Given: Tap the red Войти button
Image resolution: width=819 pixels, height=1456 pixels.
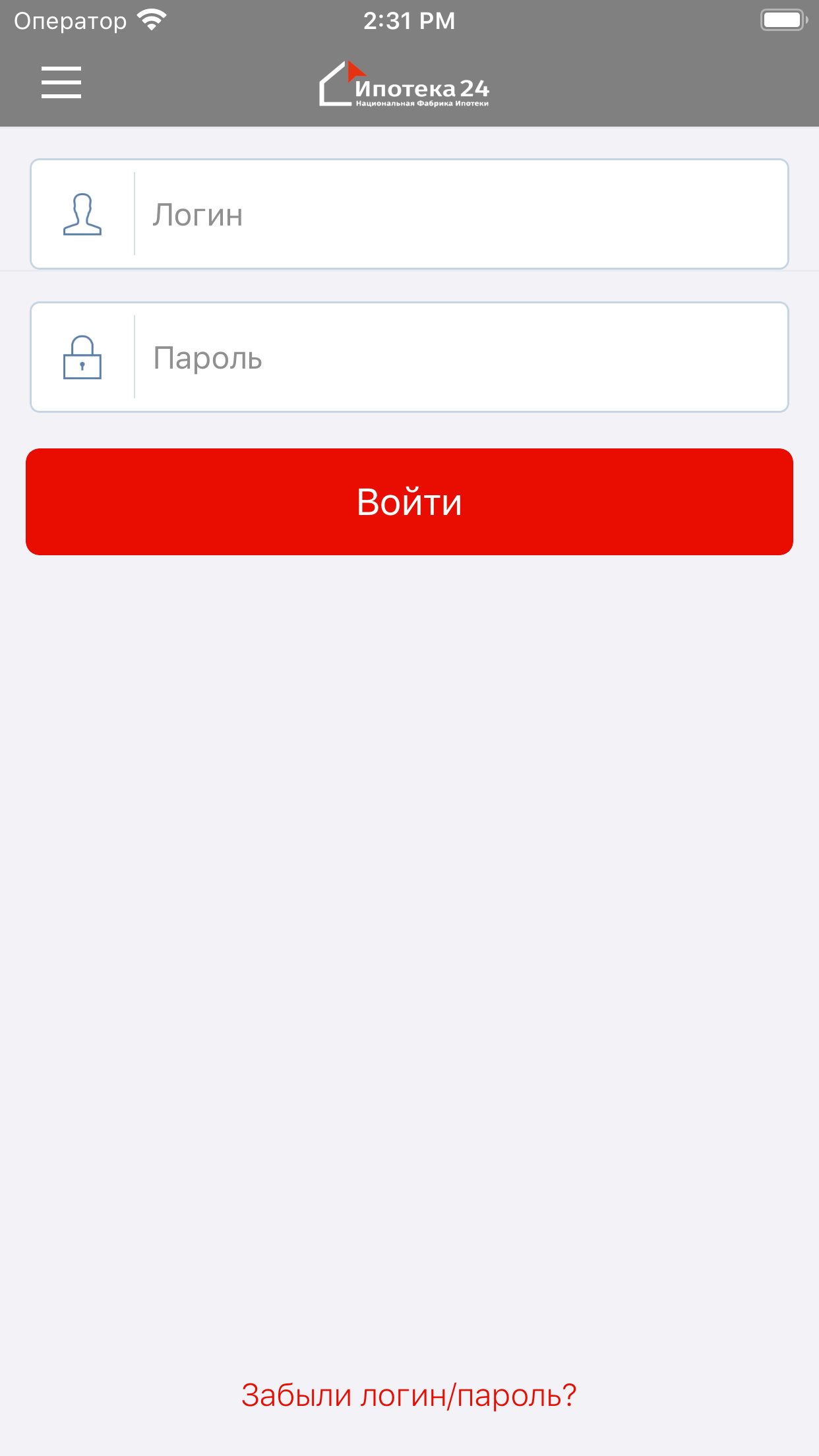Looking at the screenshot, I should click(x=409, y=502).
